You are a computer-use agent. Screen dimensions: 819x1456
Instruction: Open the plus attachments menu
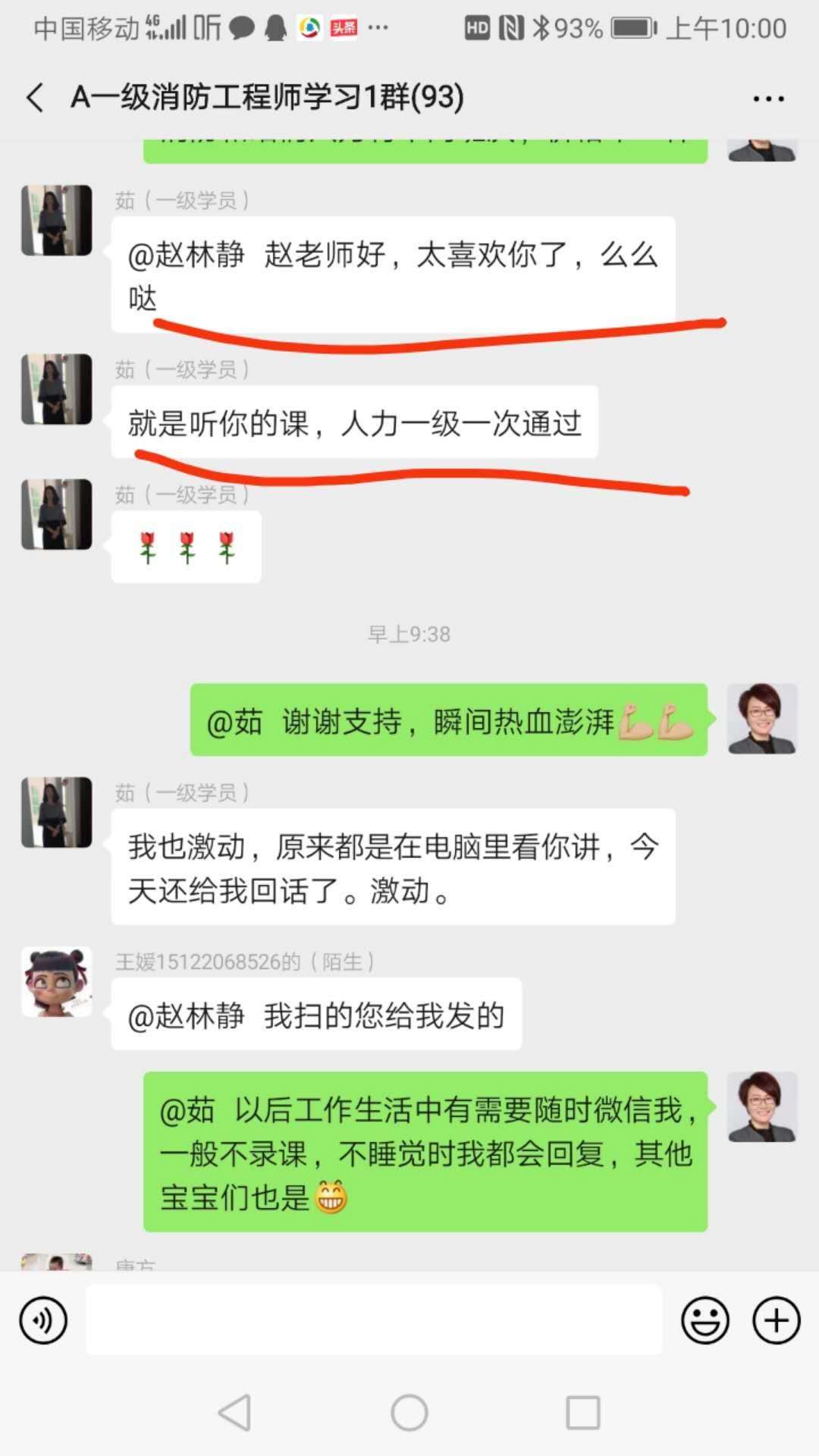(x=776, y=1320)
